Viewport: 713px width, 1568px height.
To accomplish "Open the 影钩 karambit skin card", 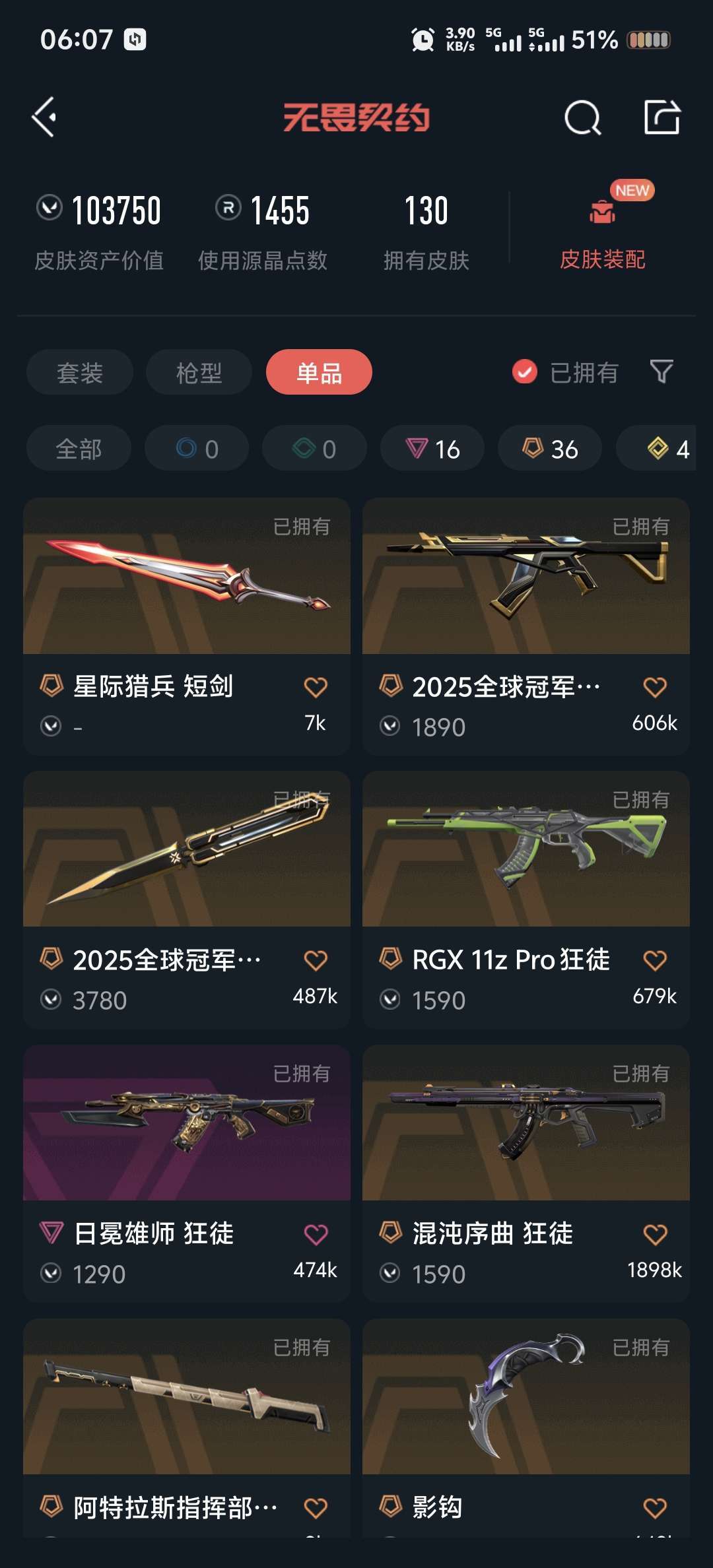I will click(526, 1399).
